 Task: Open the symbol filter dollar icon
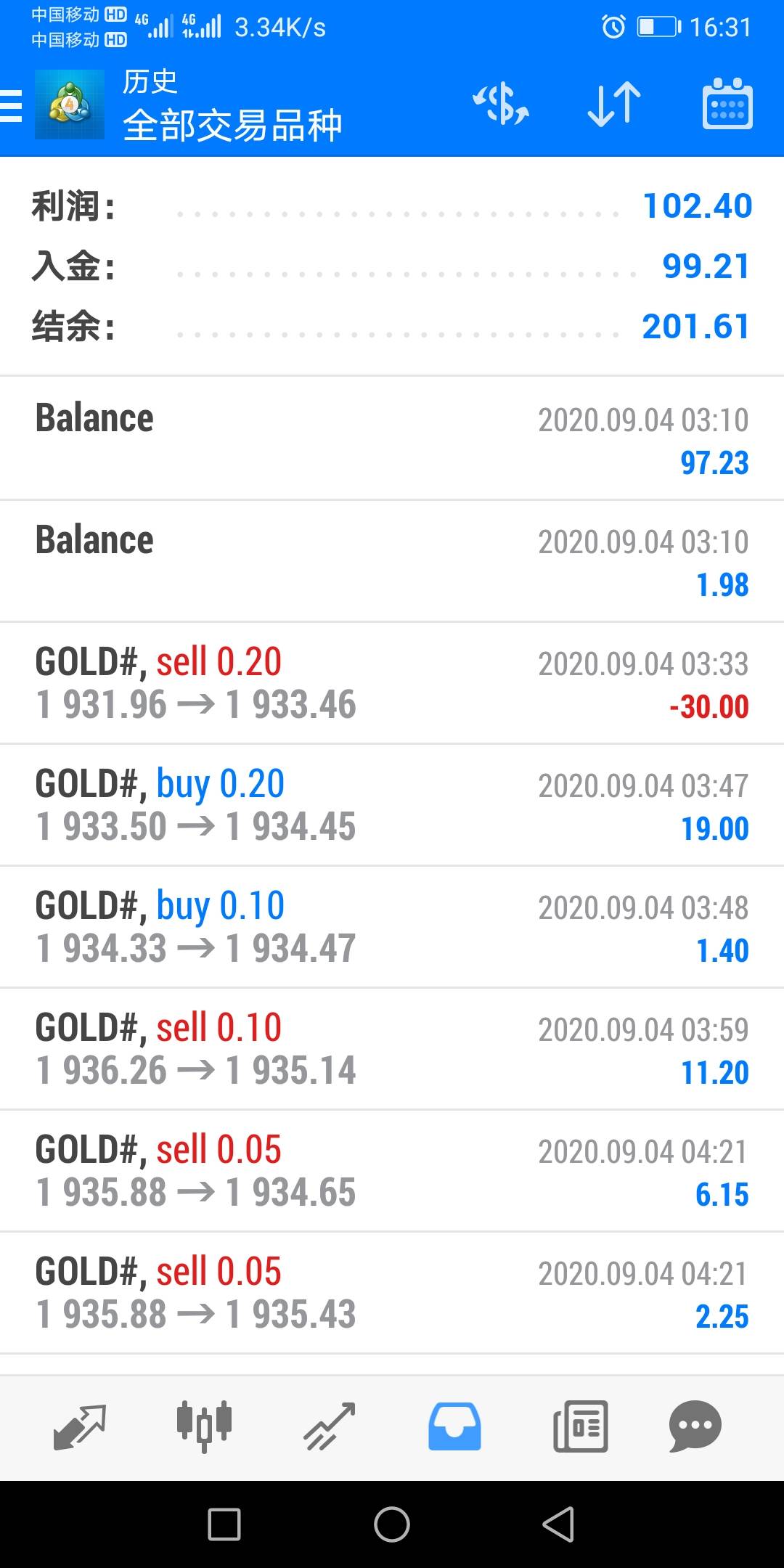point(501,104)
